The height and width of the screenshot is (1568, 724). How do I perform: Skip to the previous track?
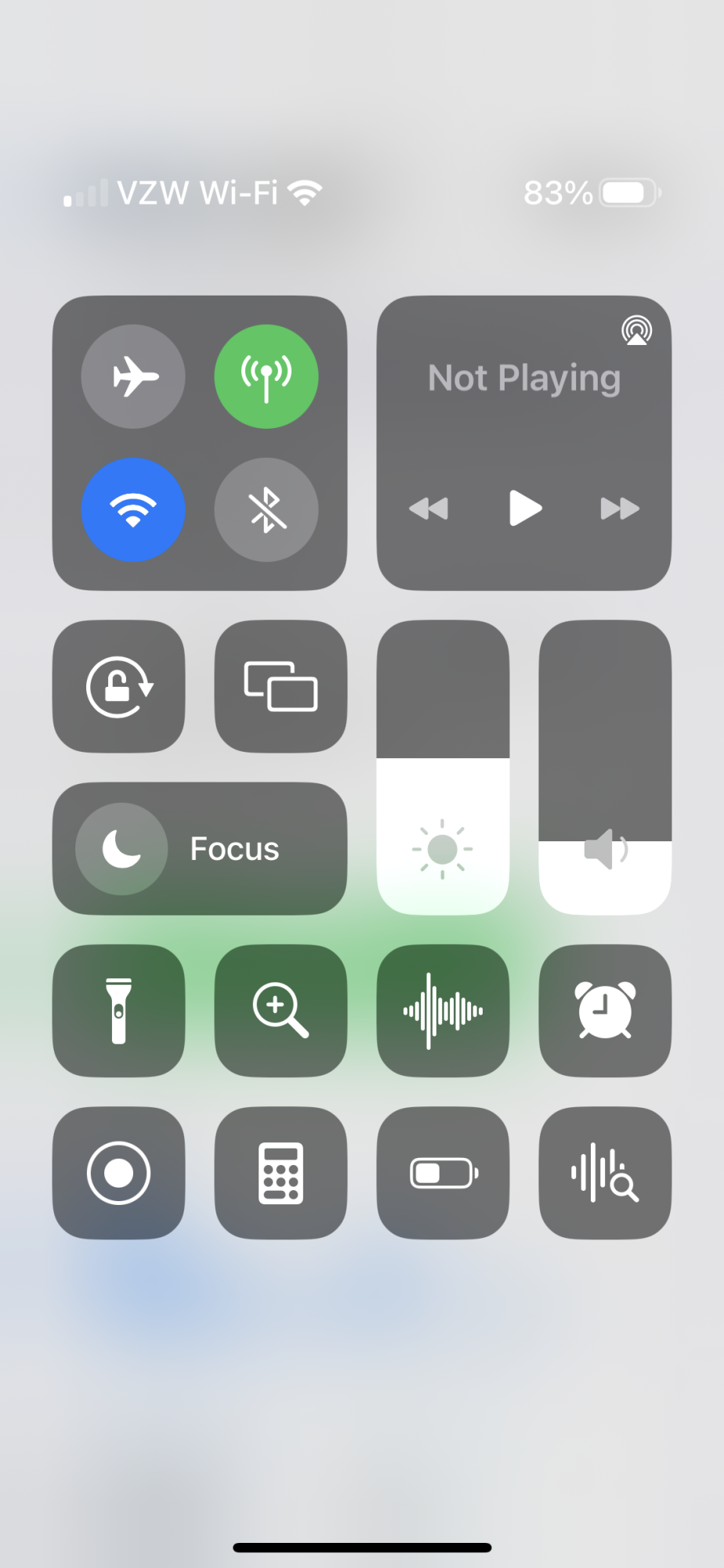(x=429, y=509)
